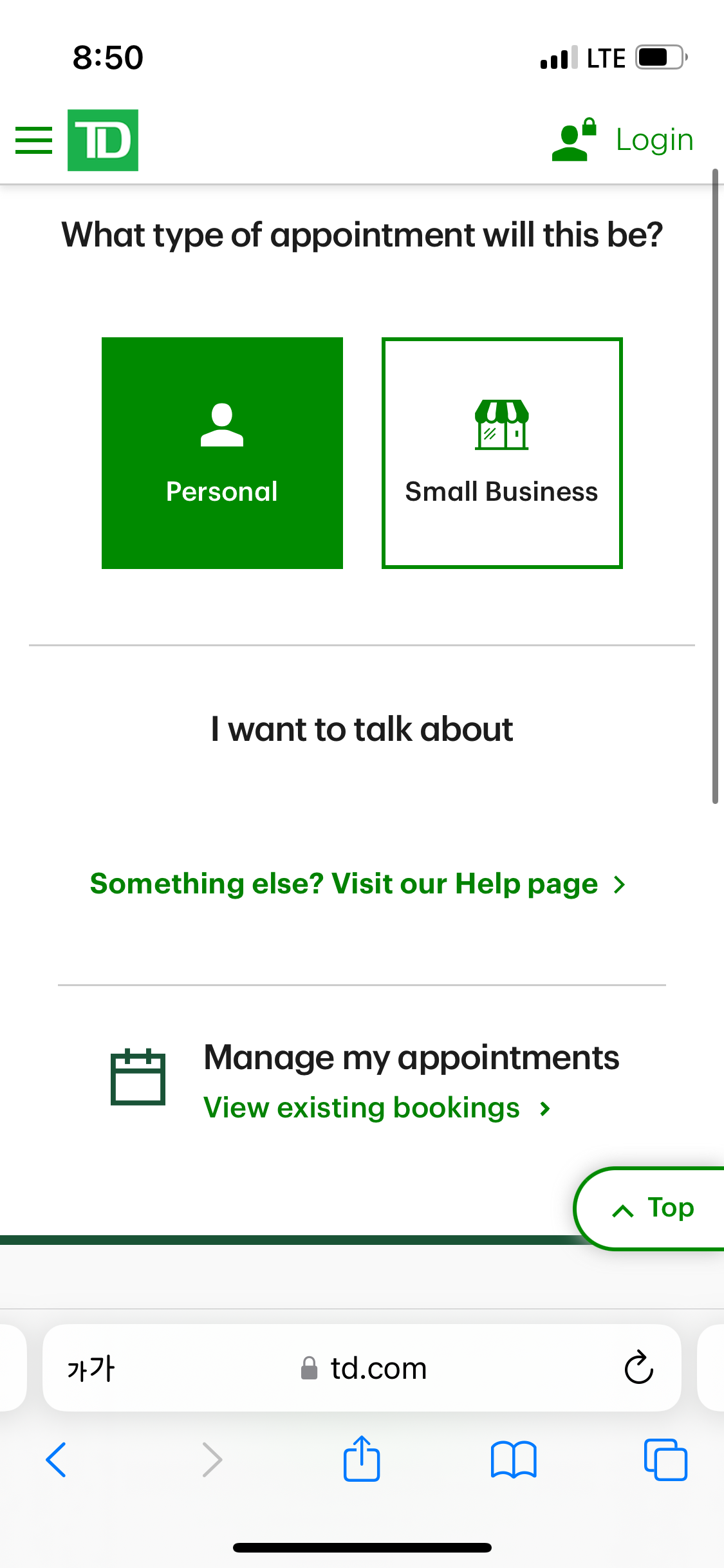Tap the TD logo

point(103,140)
